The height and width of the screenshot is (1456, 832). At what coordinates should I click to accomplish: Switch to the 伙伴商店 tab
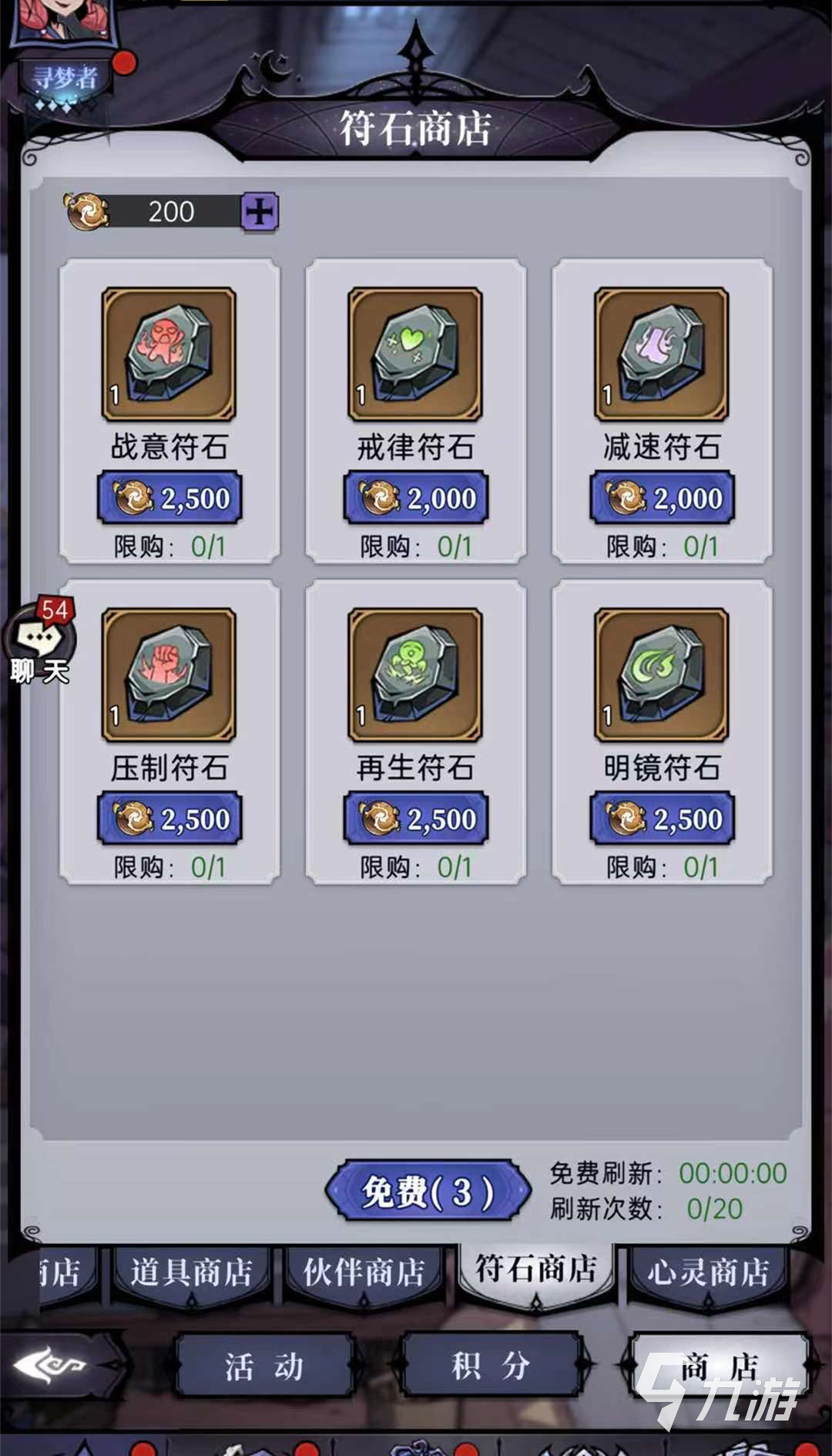coord(364,1273)
